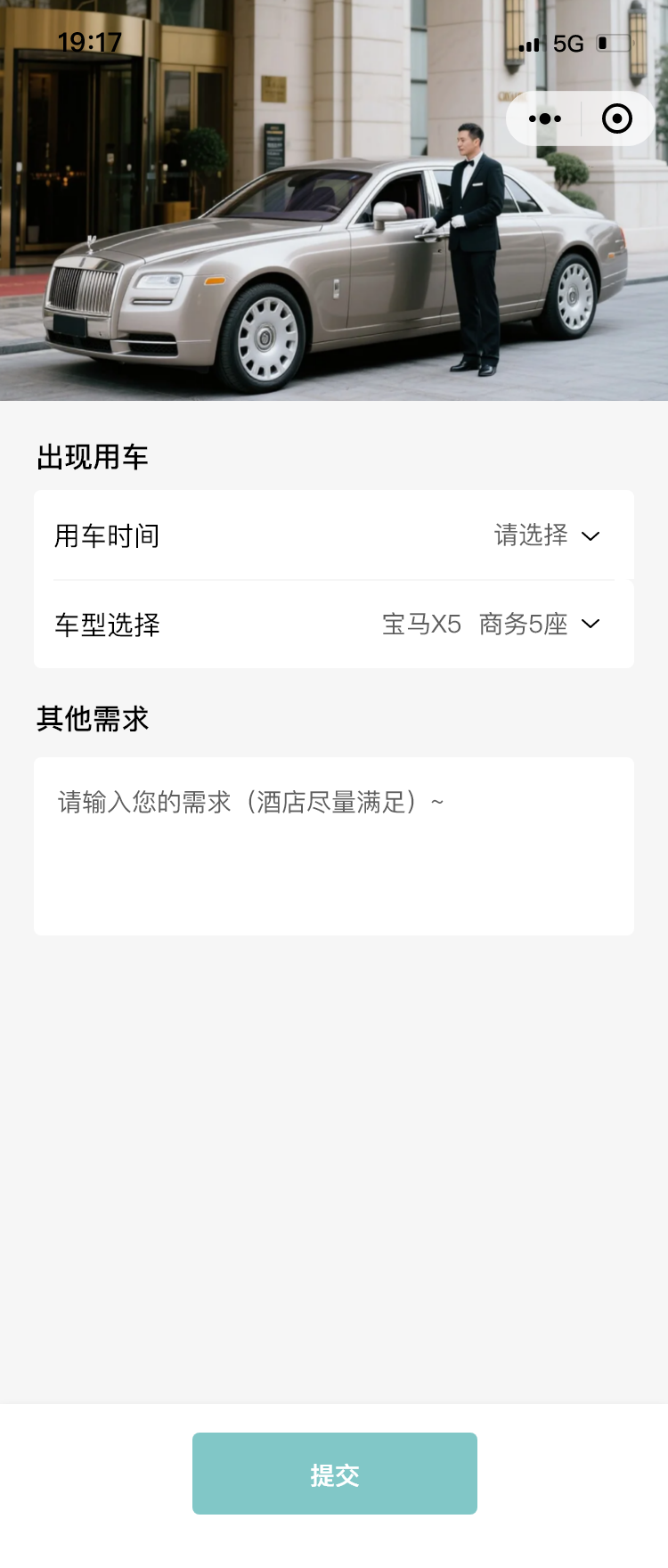
Task: Focus the 其他需求 requirements text box
Action: click(334, 845)
